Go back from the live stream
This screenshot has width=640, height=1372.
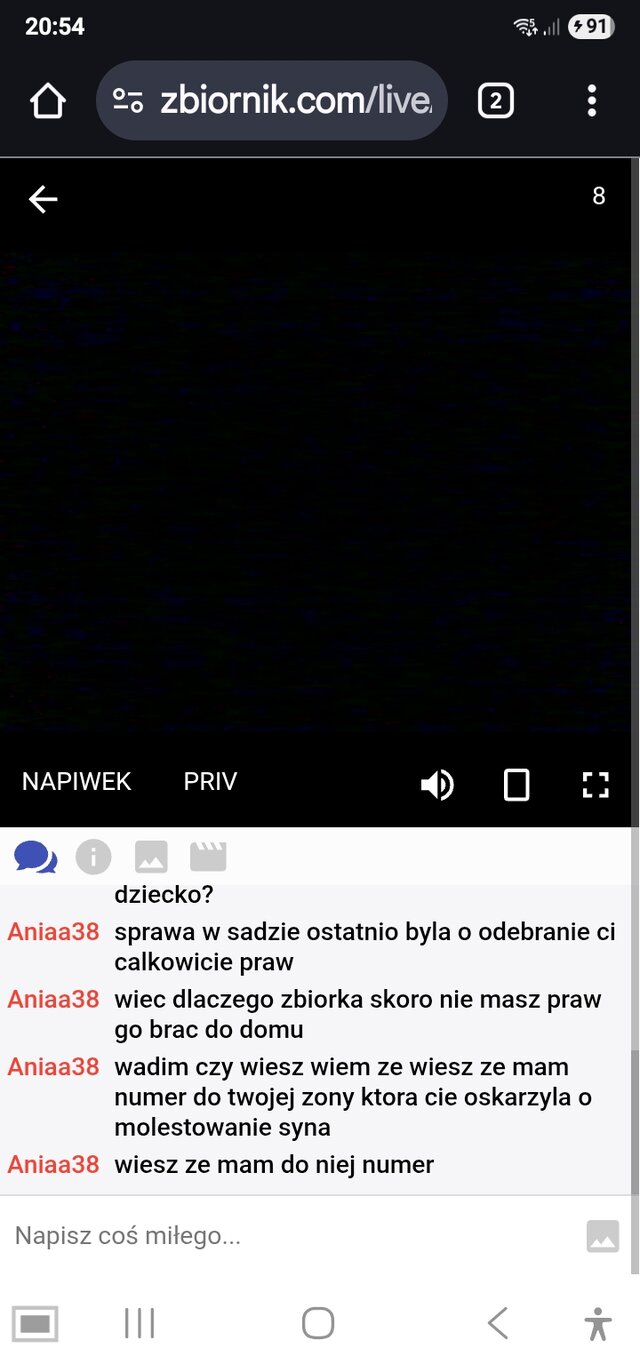(43, 199)
